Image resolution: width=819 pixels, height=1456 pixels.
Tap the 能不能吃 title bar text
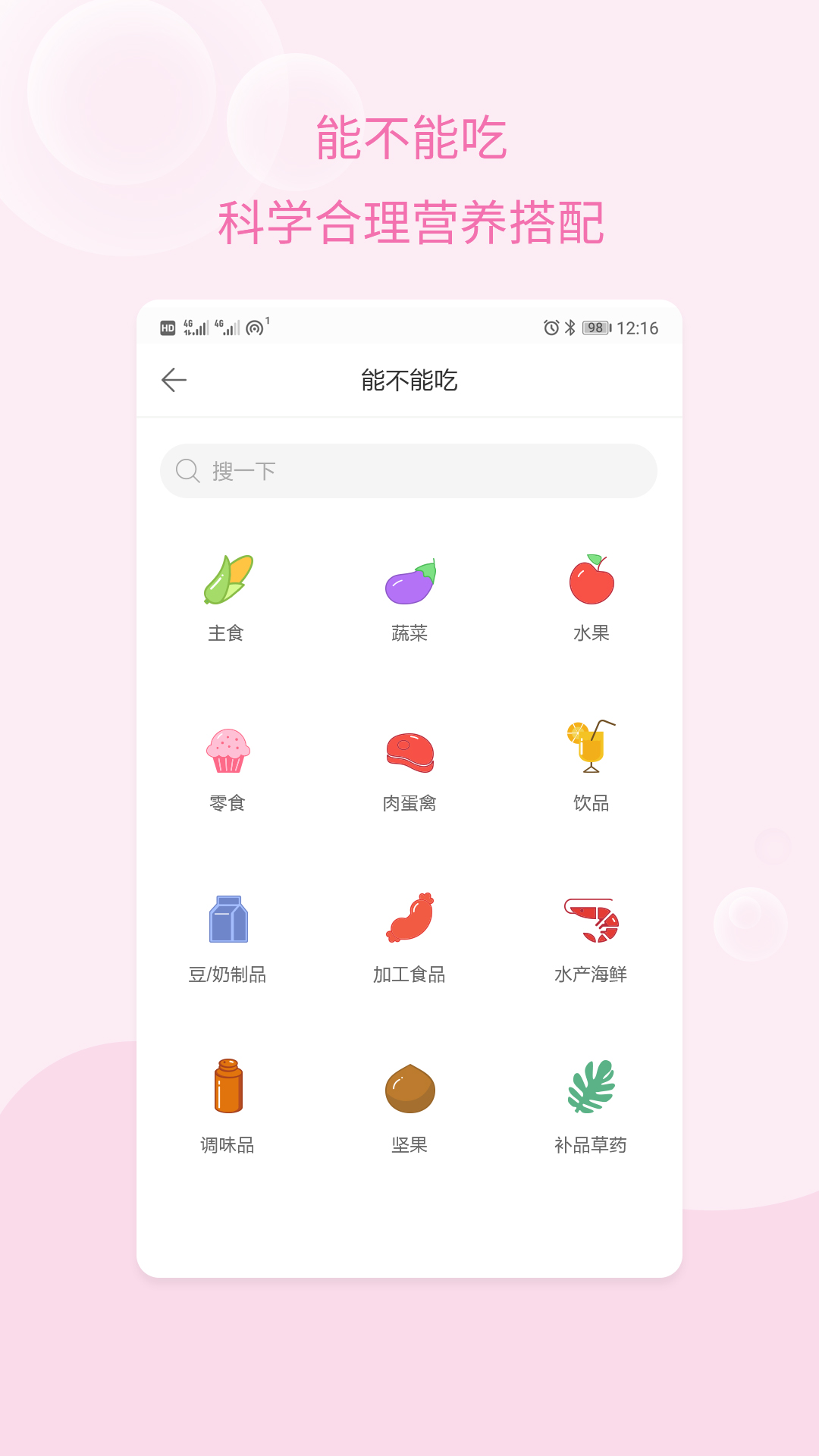pos(409,379)
